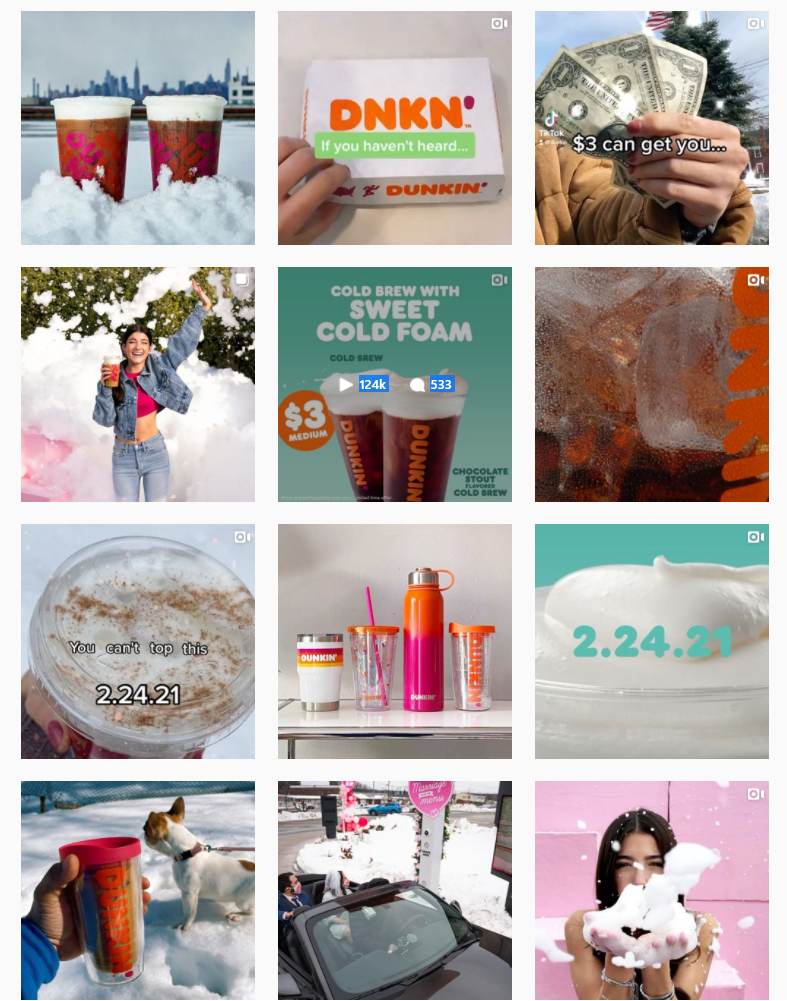The height and width of the screenshot is (1001, 787).
Task: Open the ice cube close-up video
Action: (x=651, y=384)
